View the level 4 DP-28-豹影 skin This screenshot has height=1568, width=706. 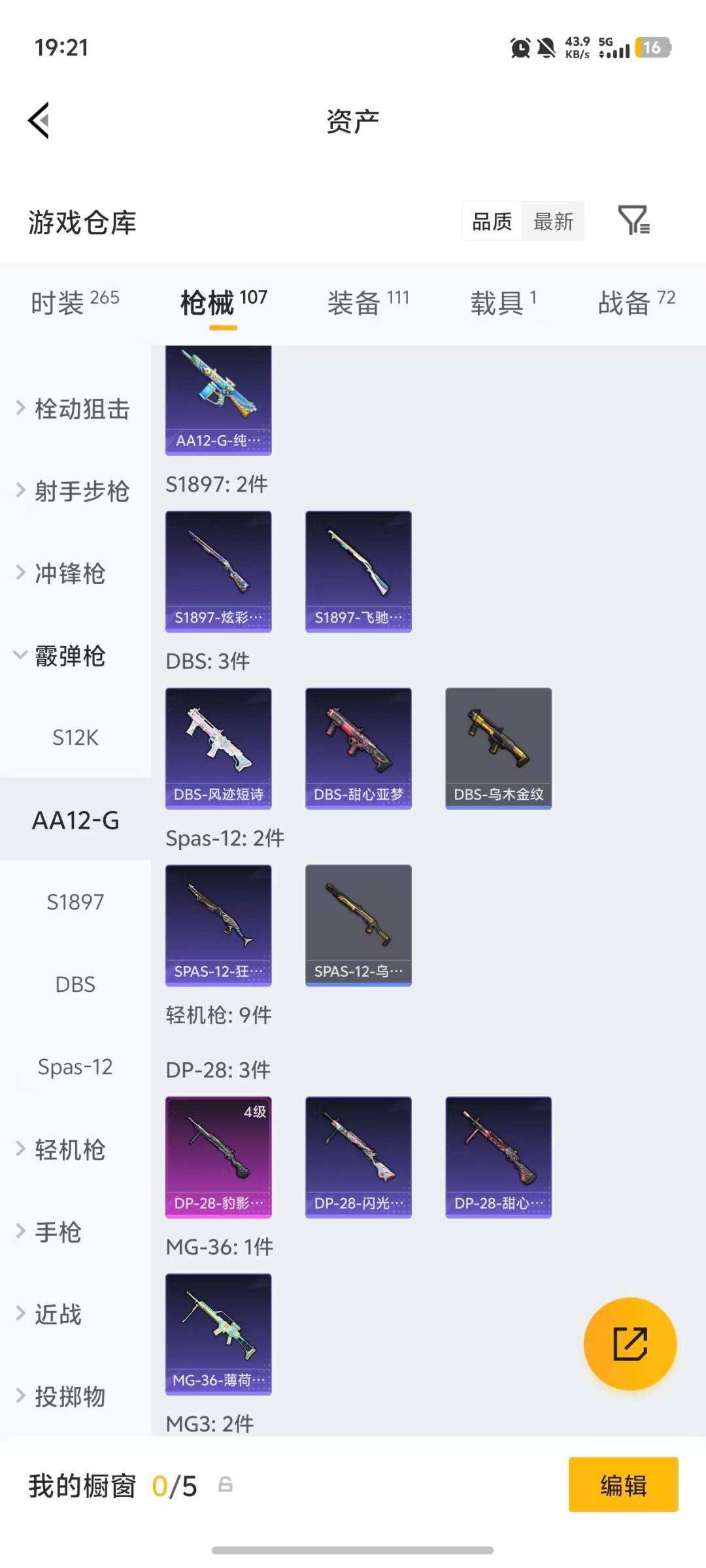coord(218,1156)
